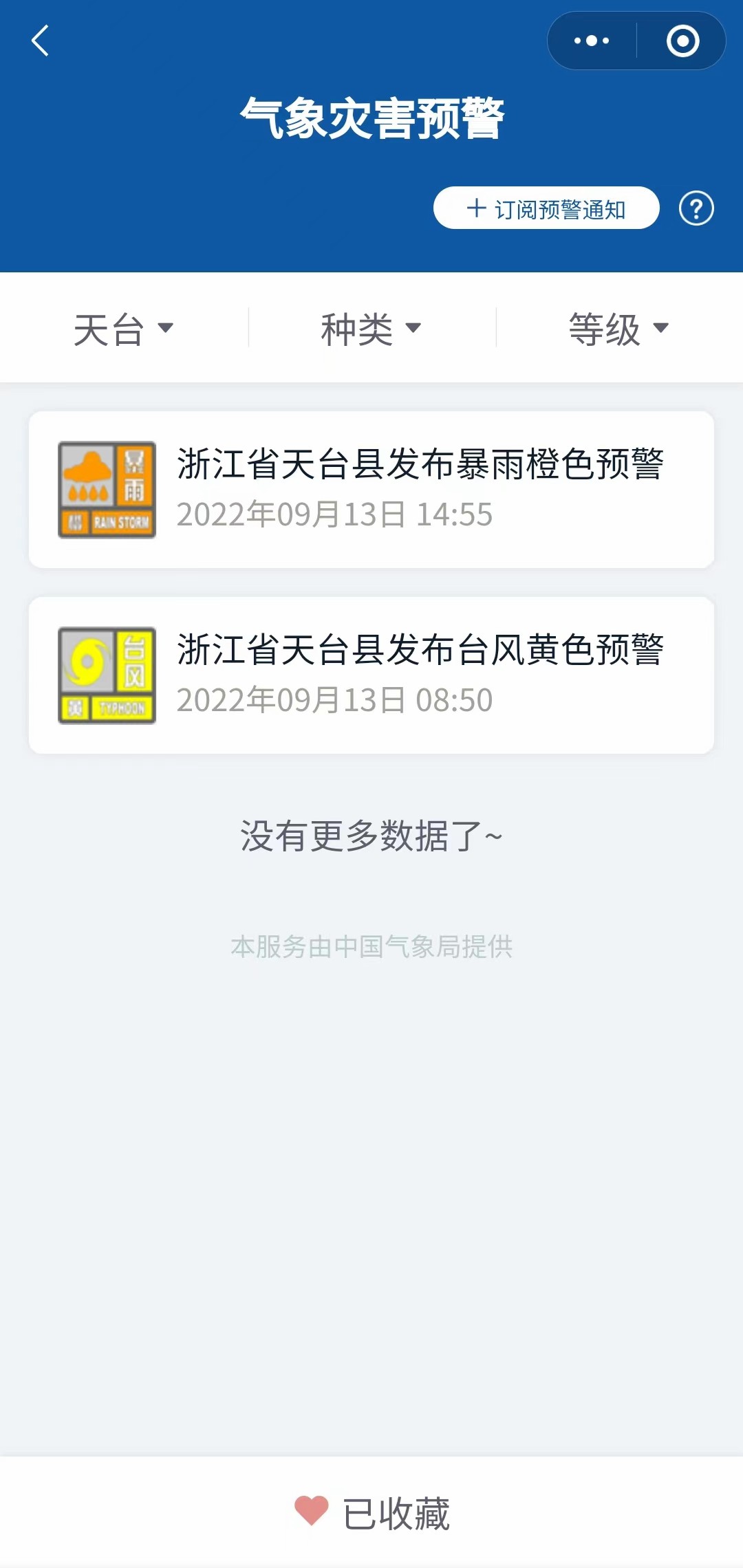Toggle the 已收藏 favorite button
The image size is (743, 1568).
pyautogui.click(x=371, y=1513)
